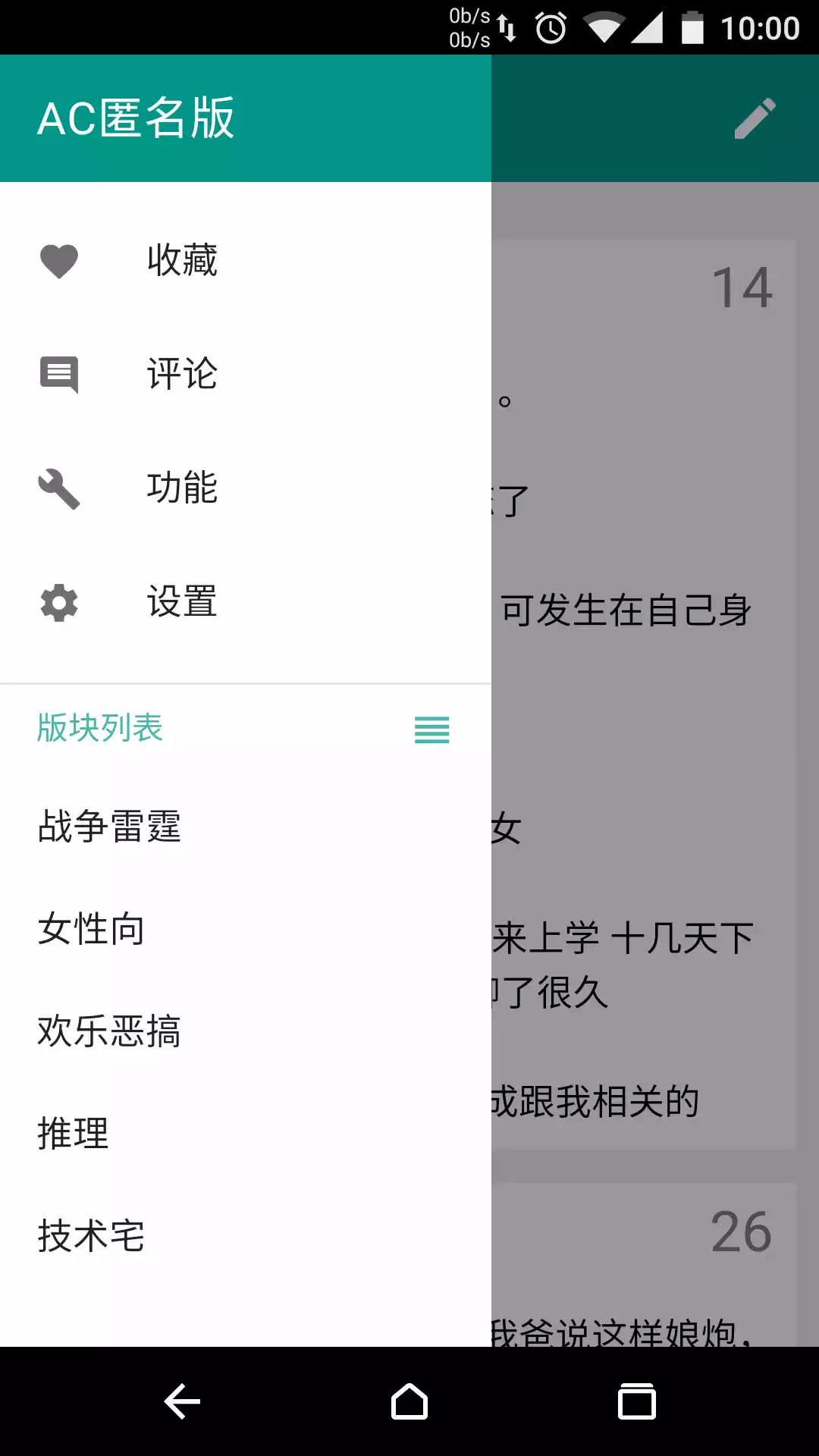The height and width of the screenshot is (1456, 819).
Task: Open the 推理 board
Action: [72, 1133]
